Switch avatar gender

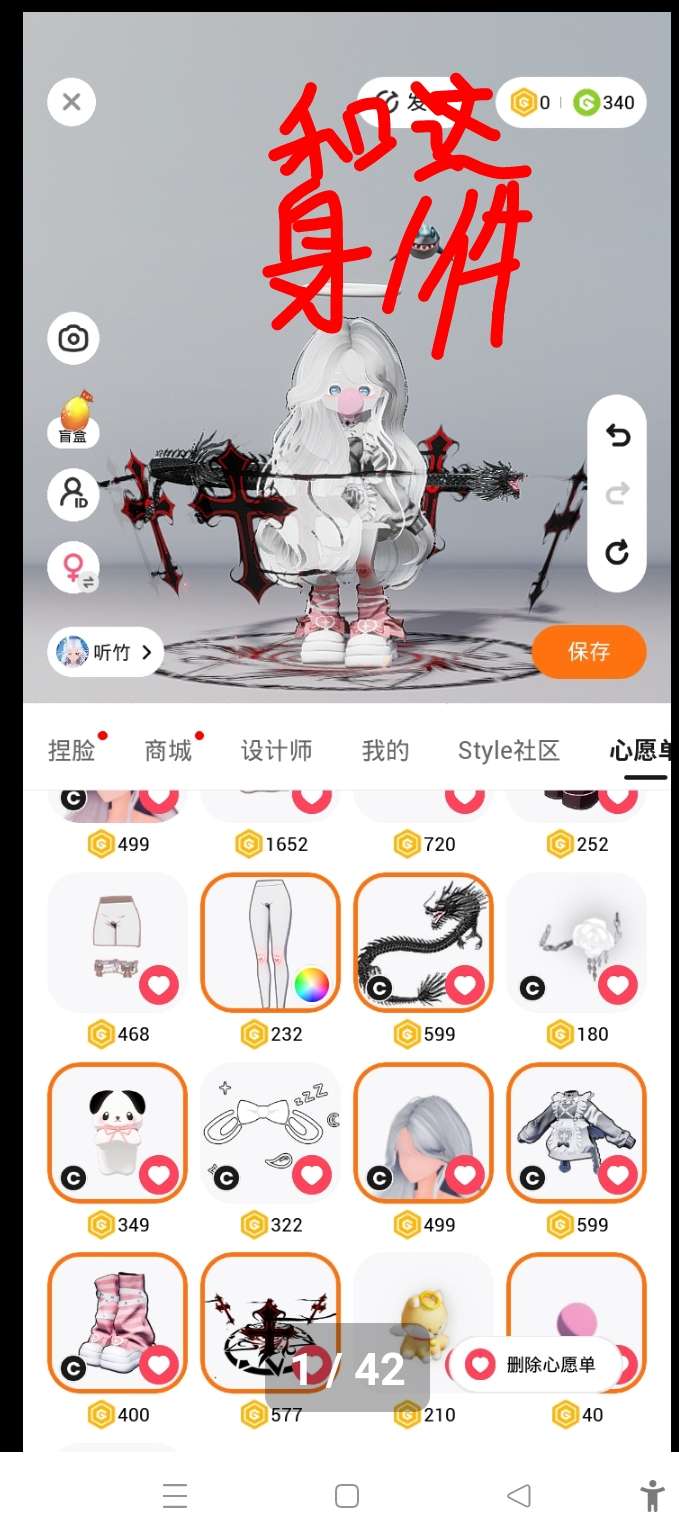73,569
